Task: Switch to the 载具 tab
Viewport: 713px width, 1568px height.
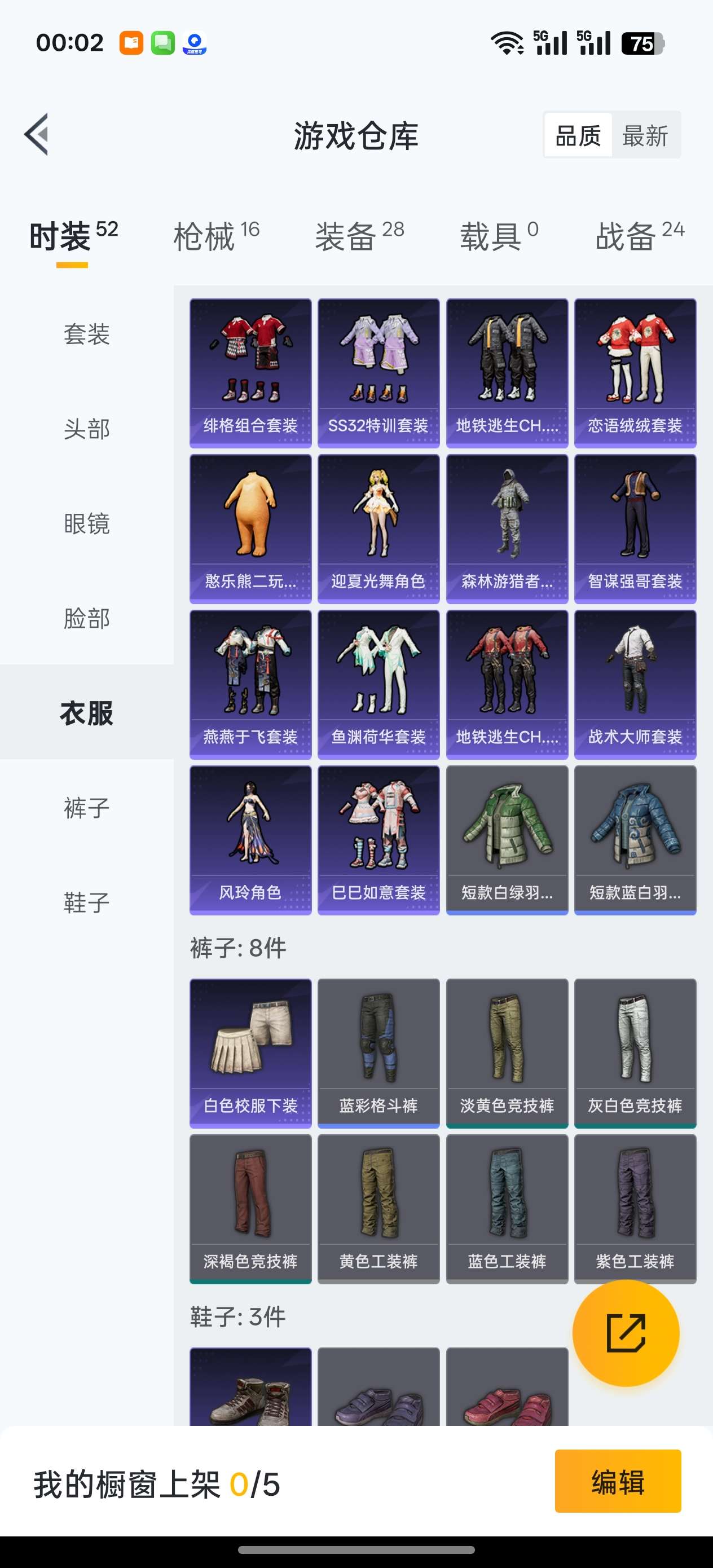Action: pos(499,236)
